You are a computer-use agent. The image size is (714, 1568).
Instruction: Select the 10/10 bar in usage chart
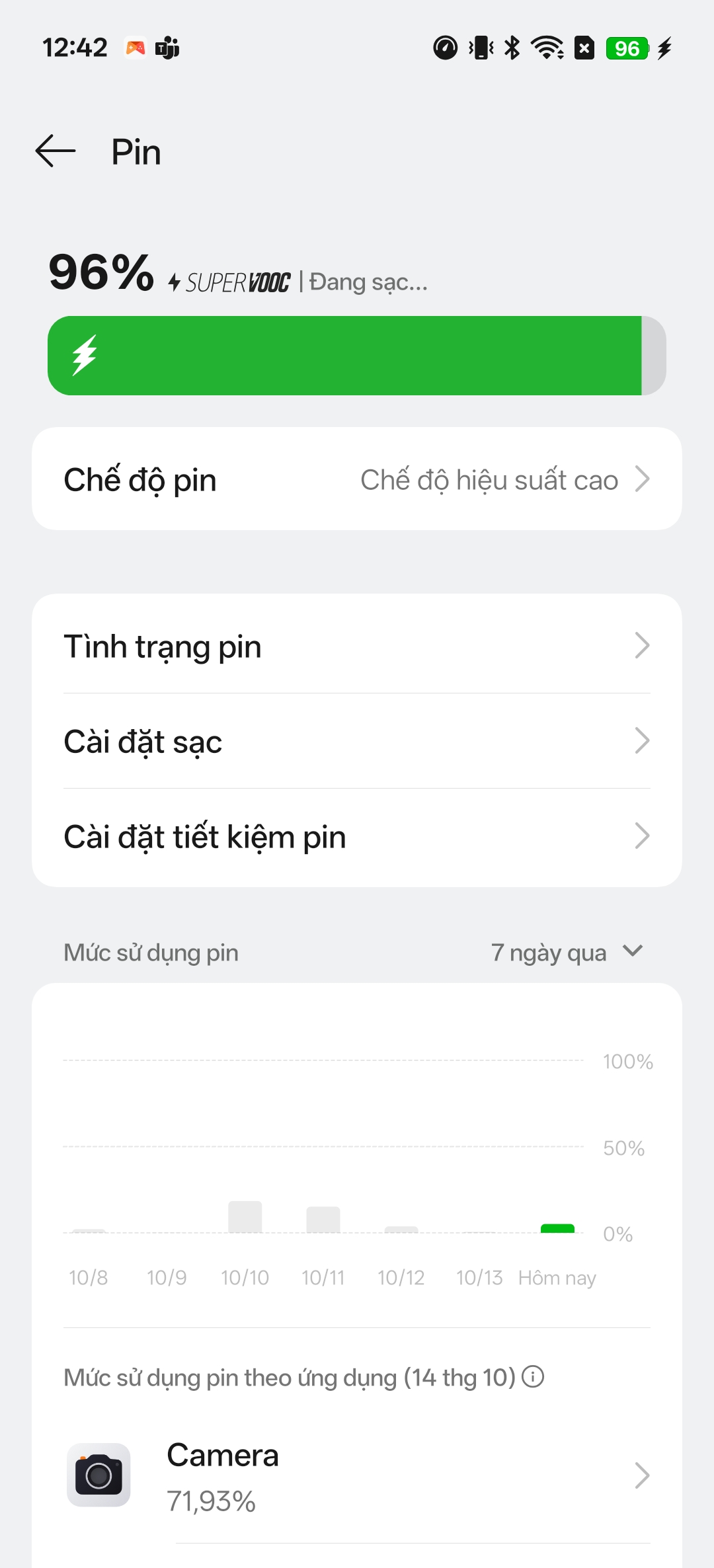245,1217
